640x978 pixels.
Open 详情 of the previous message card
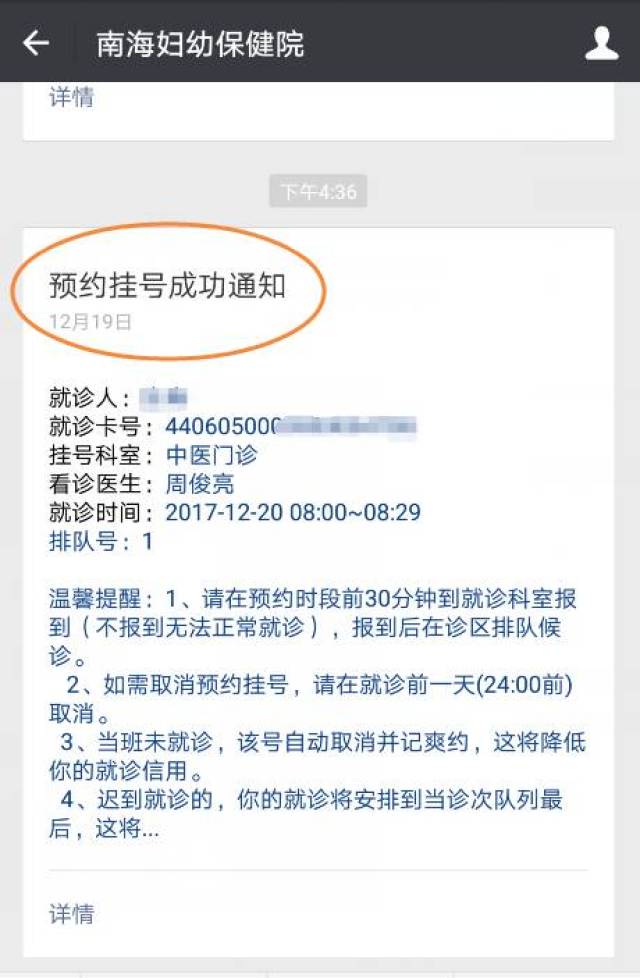click(x=72, y=98)
